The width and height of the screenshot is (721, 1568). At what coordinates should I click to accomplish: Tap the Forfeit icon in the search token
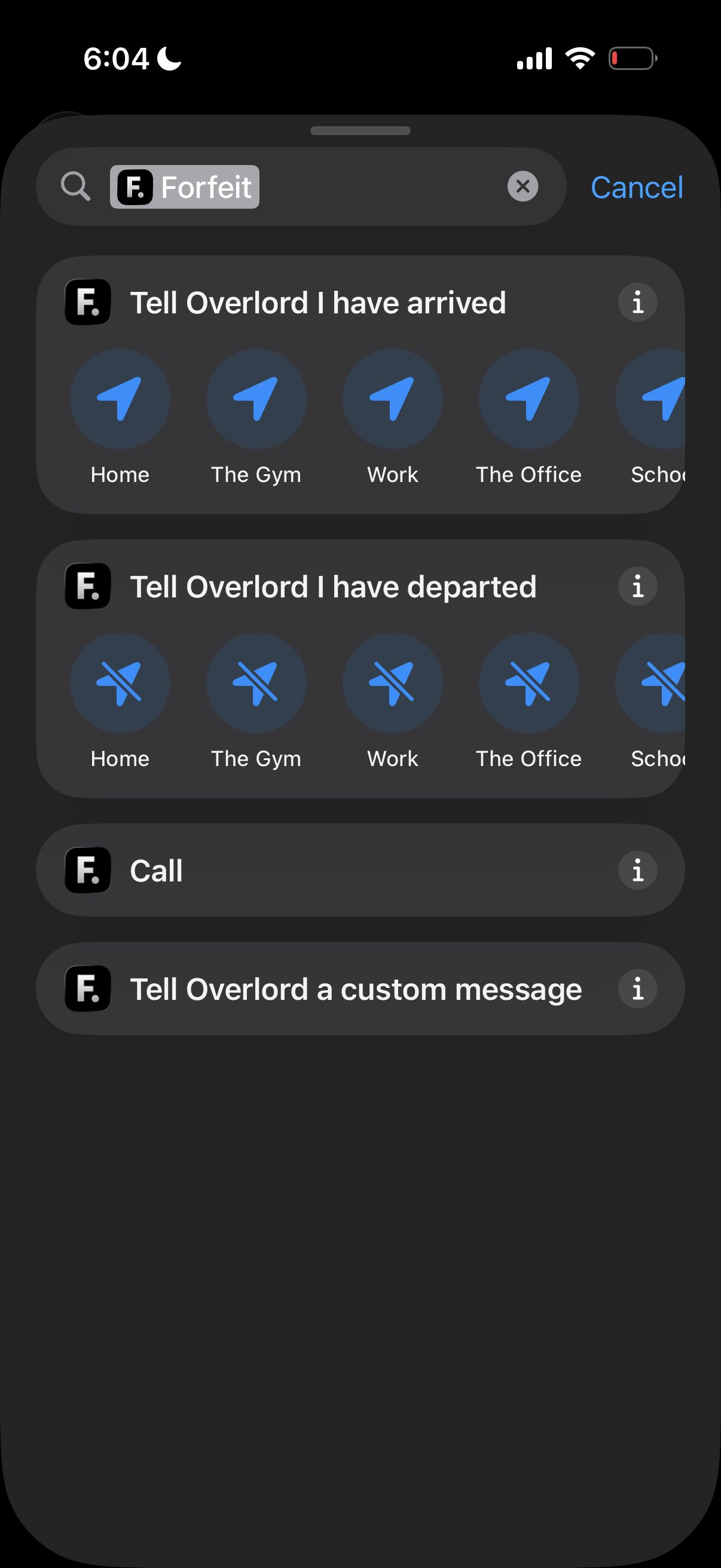coord(136,186)
